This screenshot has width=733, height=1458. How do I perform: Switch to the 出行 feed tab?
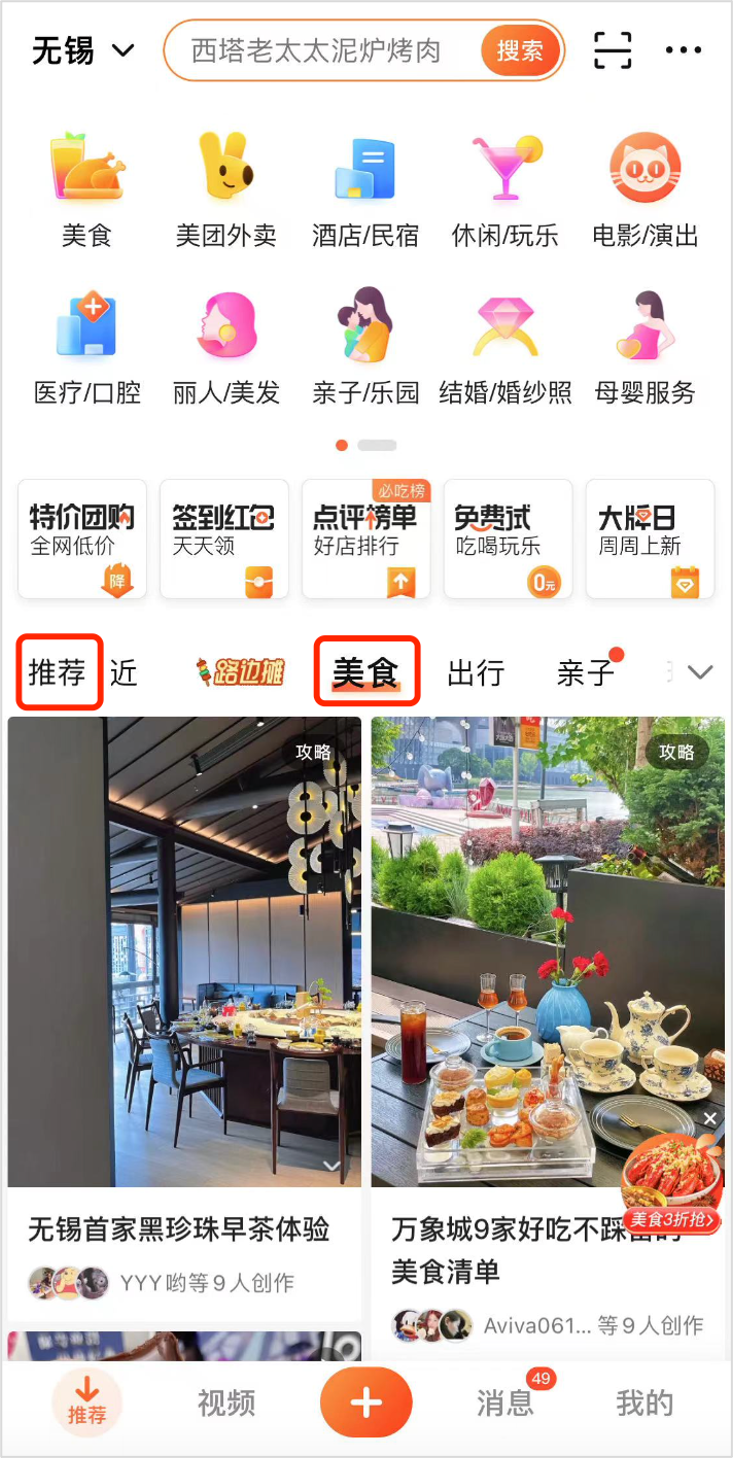pos(475,673)
